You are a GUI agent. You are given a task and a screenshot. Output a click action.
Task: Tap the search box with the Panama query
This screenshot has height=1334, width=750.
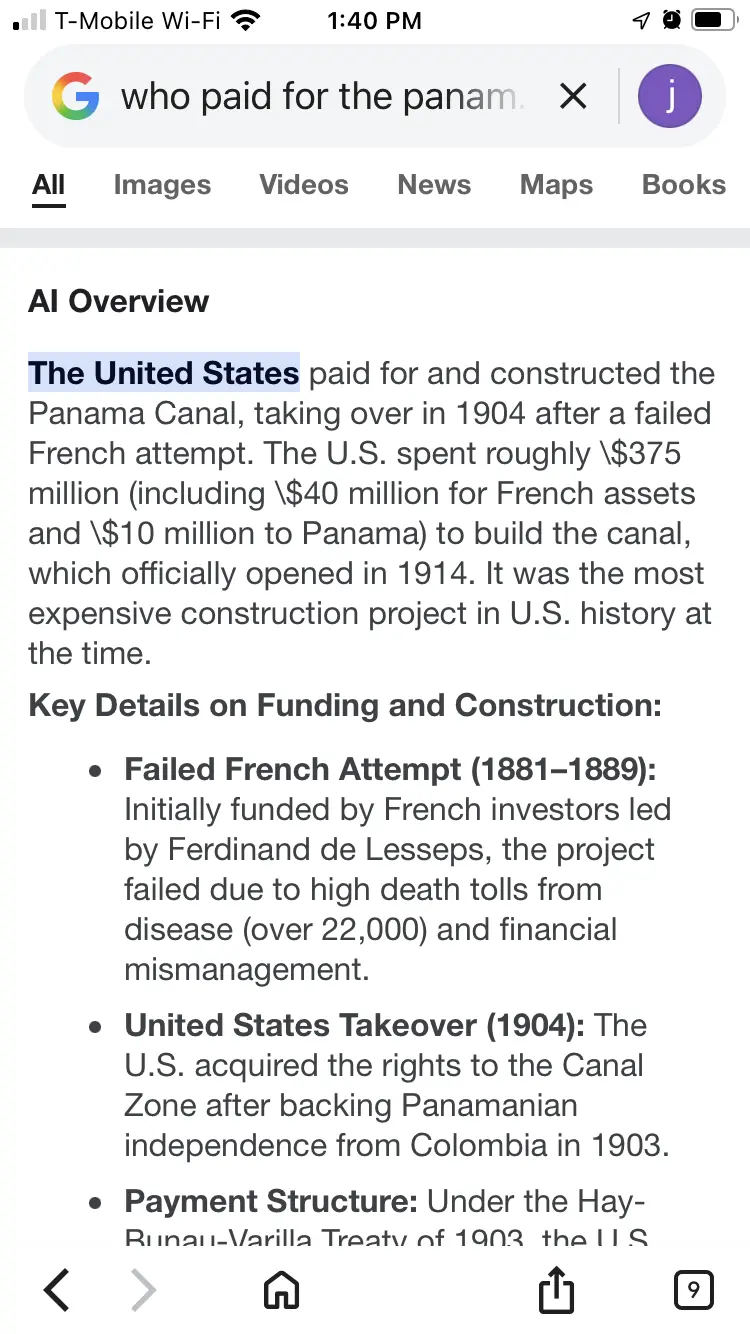320,97
